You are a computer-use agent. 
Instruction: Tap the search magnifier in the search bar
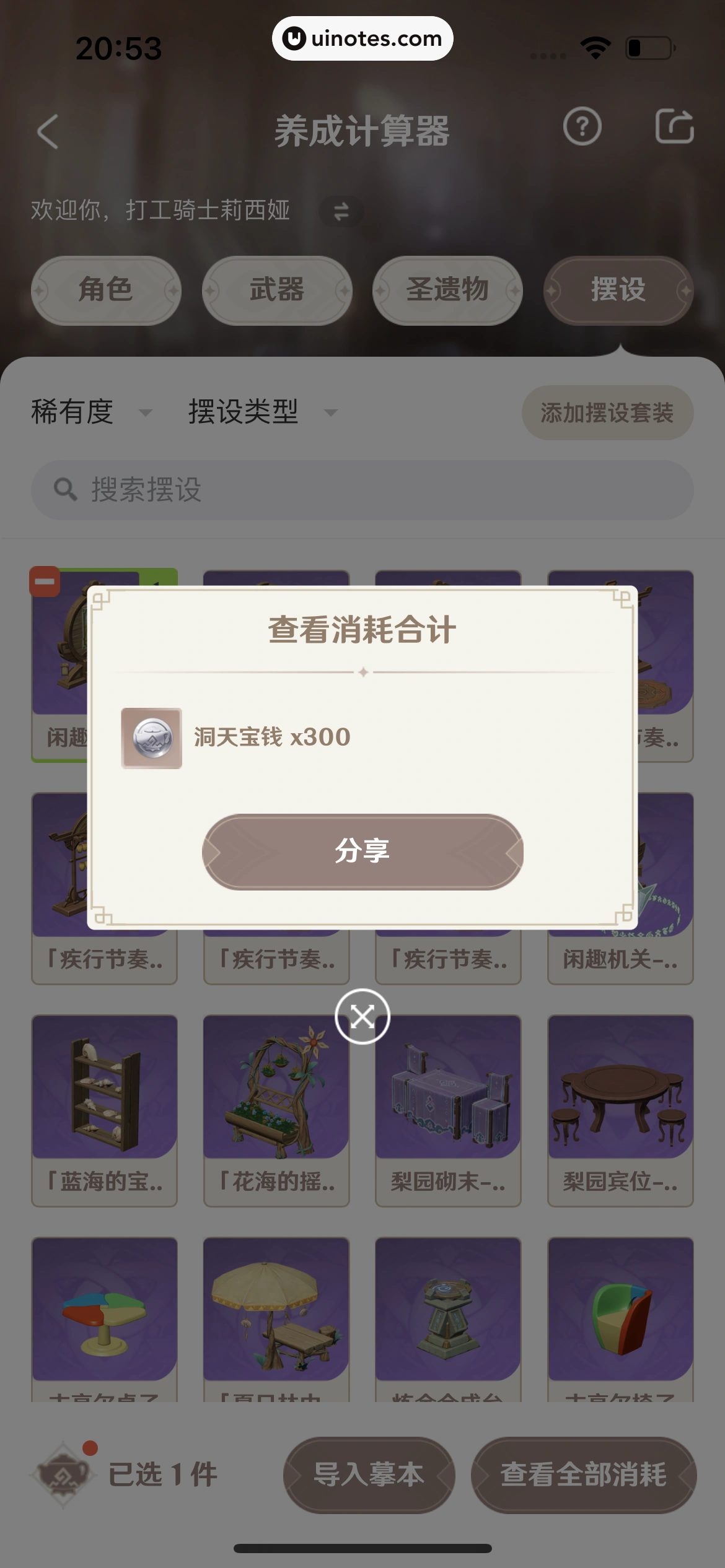(x=66, y=490)
